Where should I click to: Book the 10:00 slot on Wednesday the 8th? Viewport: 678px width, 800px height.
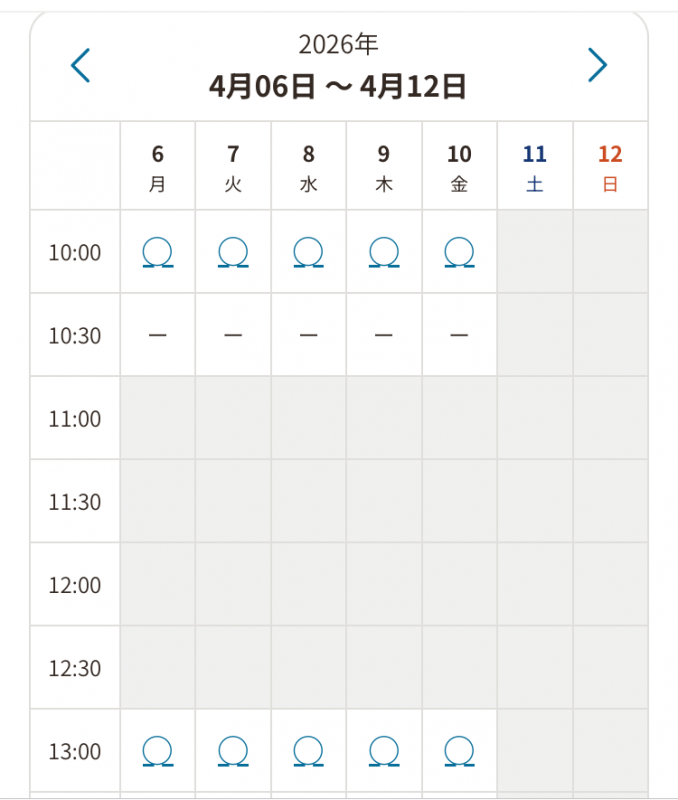(x=308, y=252)
